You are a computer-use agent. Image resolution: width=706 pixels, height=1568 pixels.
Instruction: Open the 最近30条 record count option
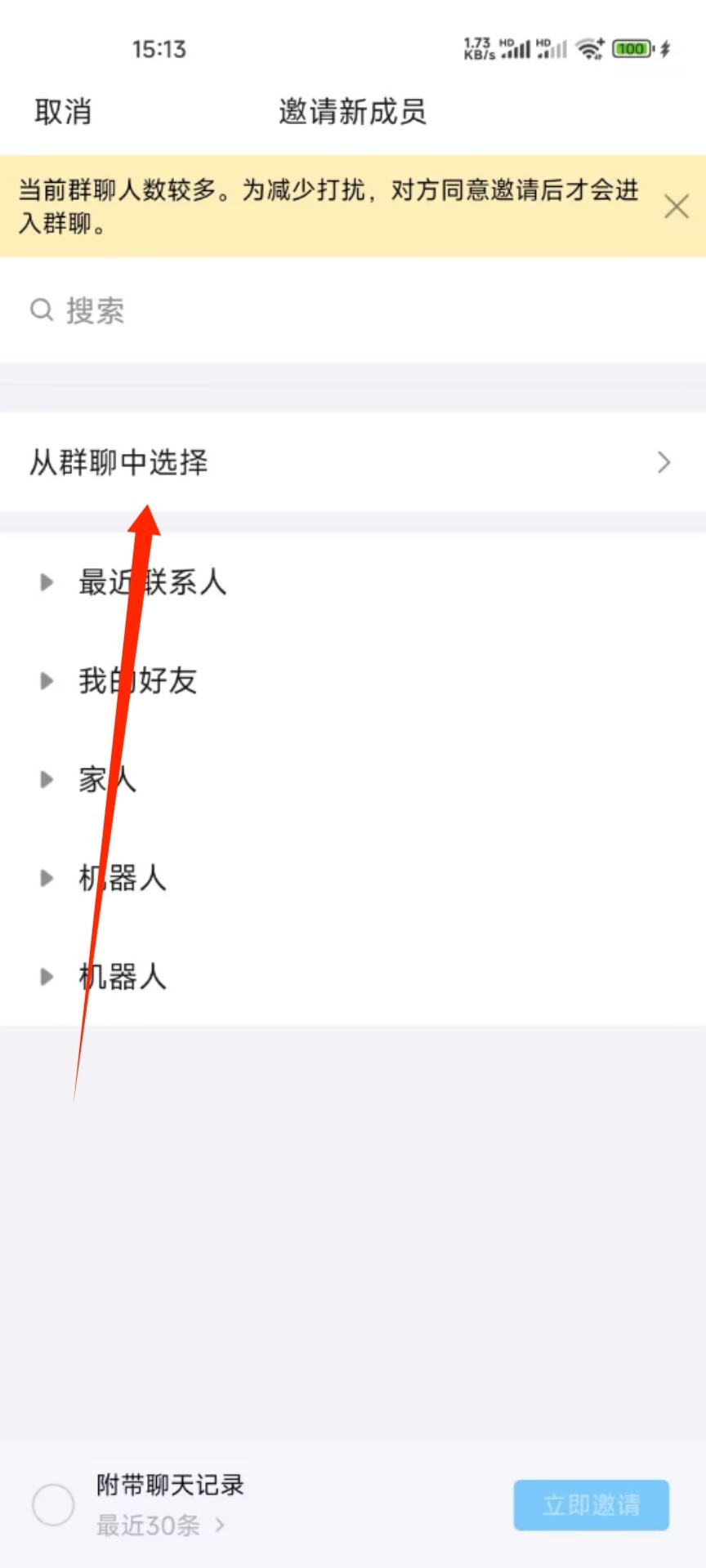[160, 1525]
